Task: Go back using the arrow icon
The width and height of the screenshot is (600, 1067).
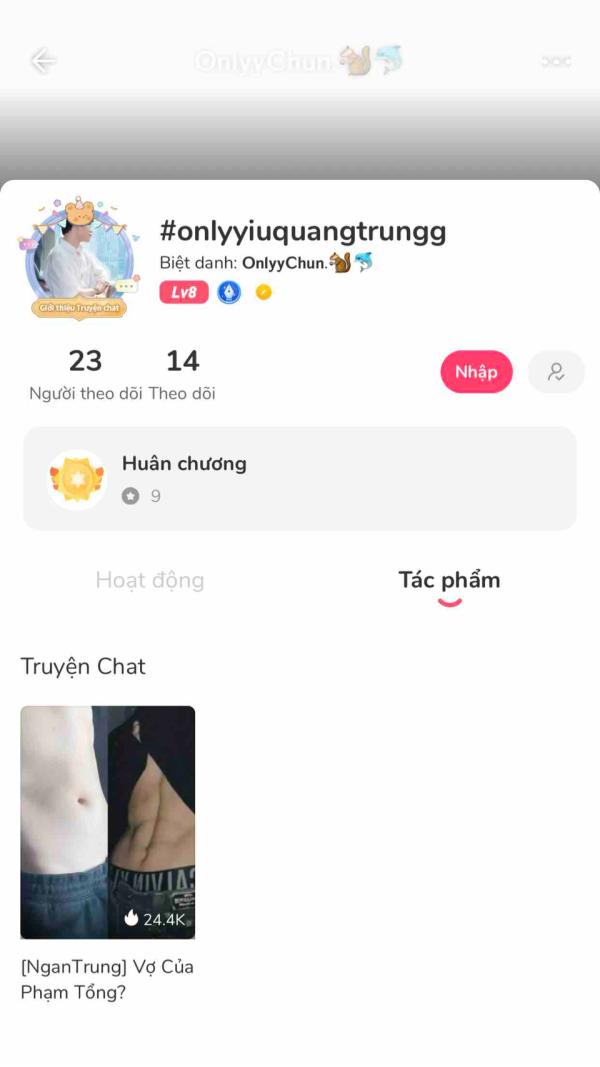Action: (x=43, y=61)
